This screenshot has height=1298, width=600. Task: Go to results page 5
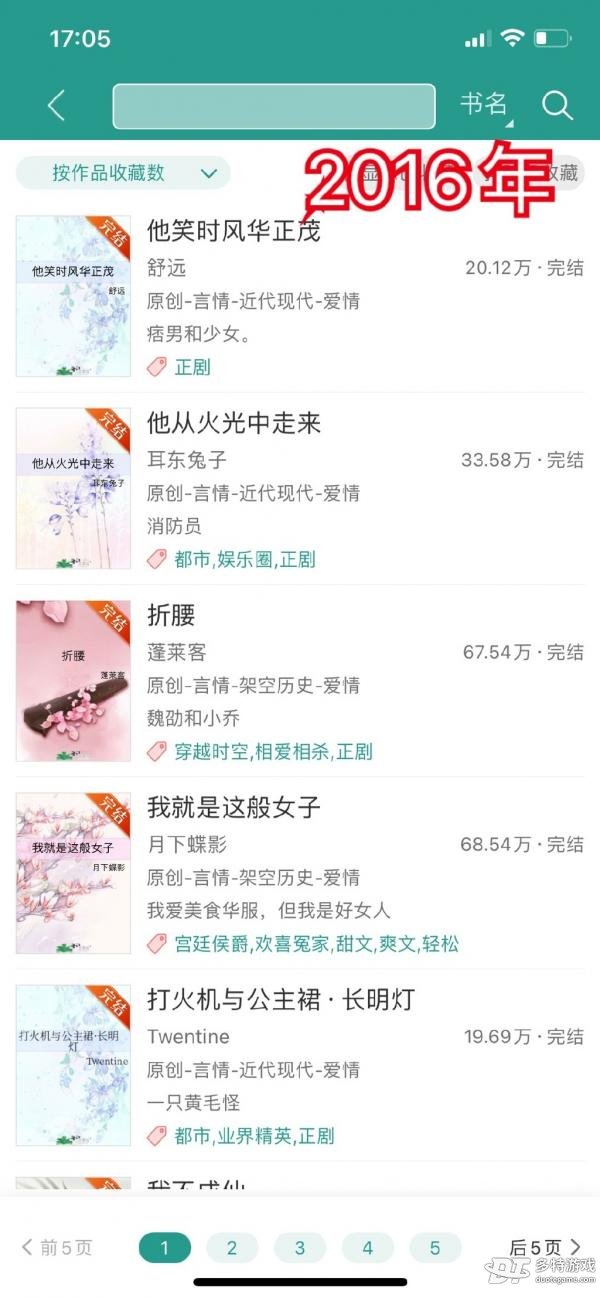(x=435, y=1247)
